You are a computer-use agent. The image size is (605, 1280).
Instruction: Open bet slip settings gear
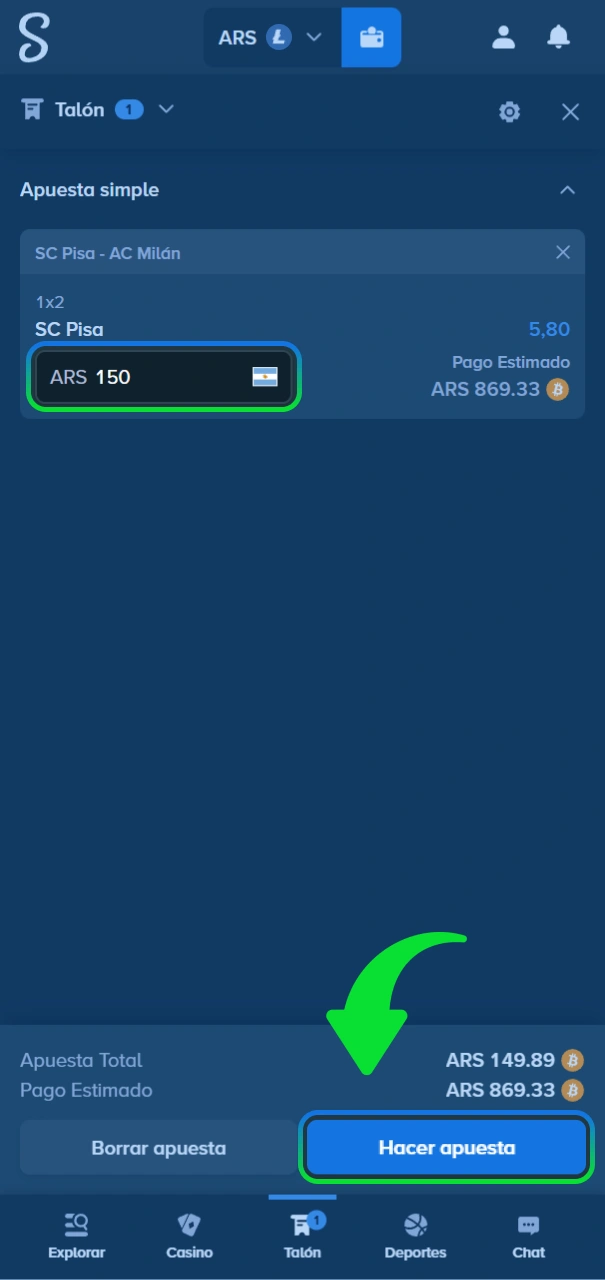pos(509,112)
